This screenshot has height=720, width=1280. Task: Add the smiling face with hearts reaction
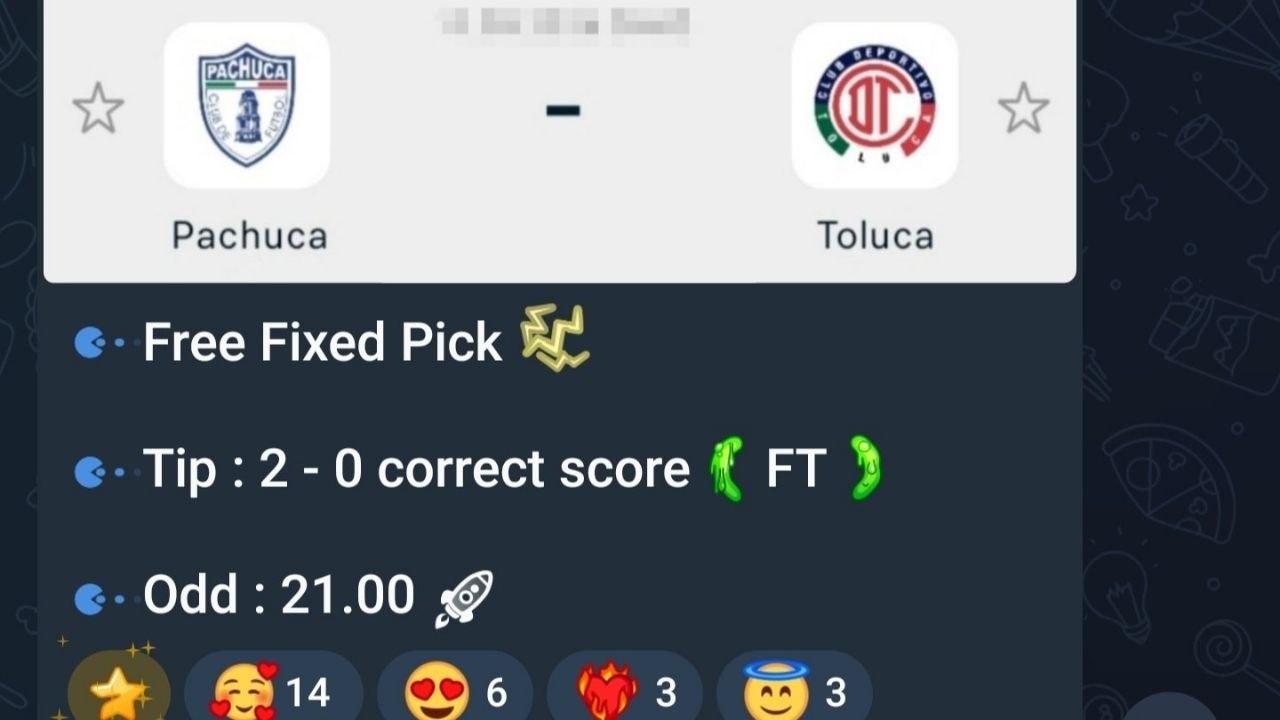click(273, 688)
